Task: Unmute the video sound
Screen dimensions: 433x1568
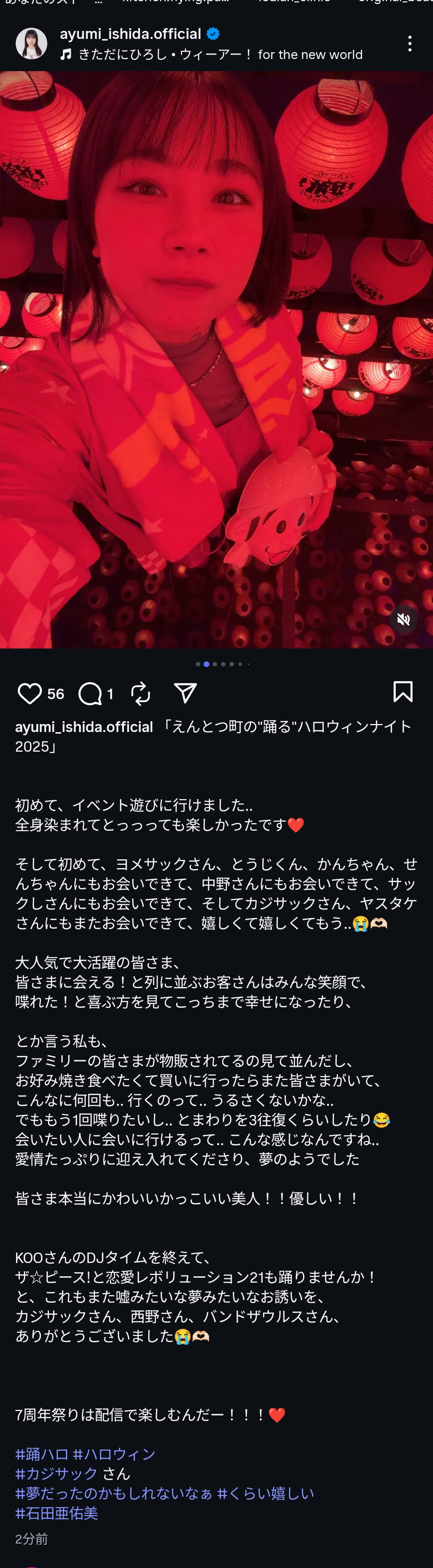Action: (x=403, y=620)
